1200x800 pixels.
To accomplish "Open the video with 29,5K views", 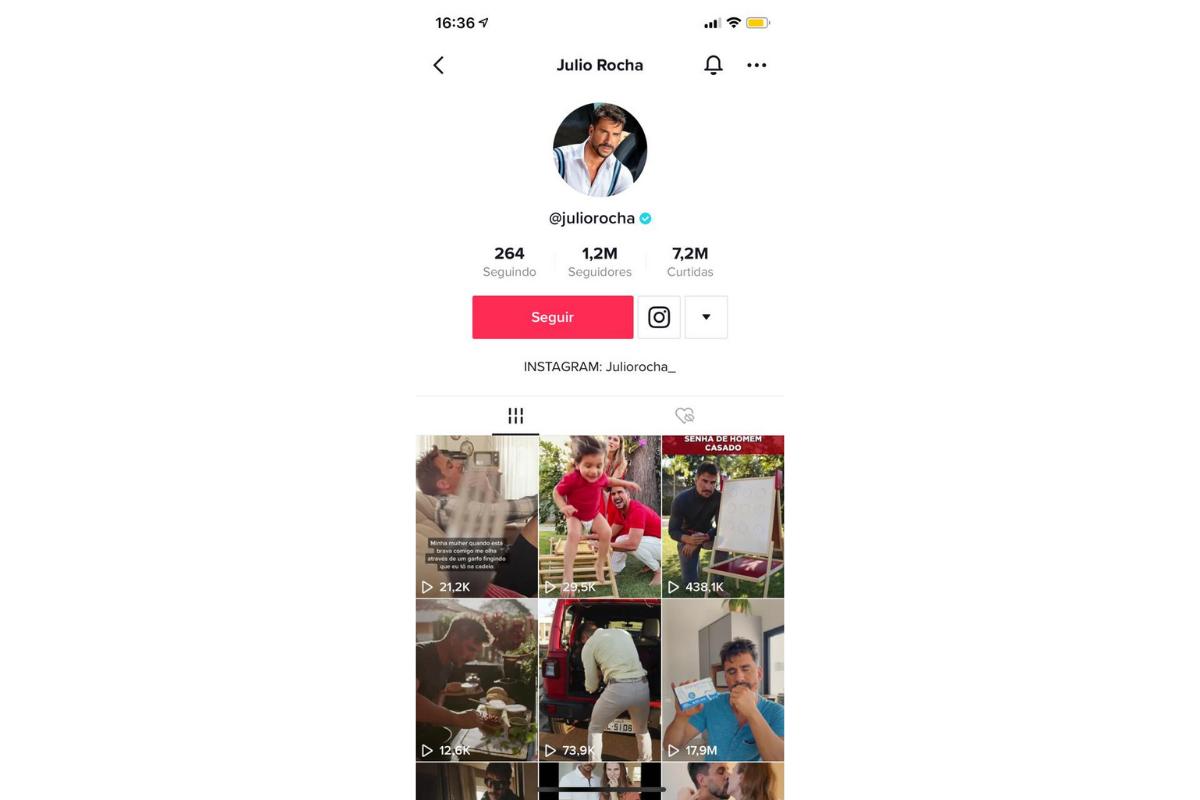I will click(600, 515).
